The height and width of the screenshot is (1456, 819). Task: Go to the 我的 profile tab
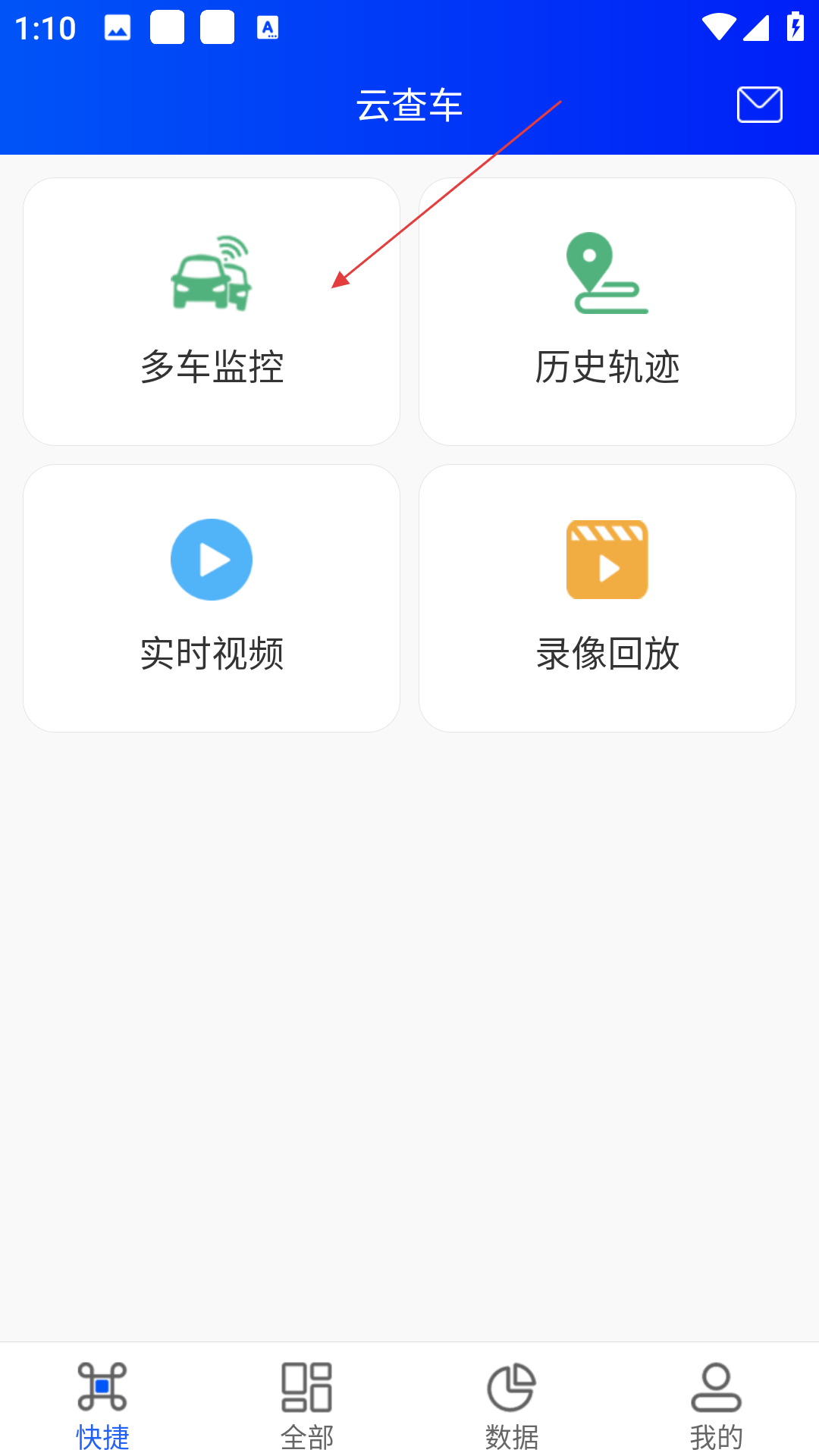click(717, 1403)
